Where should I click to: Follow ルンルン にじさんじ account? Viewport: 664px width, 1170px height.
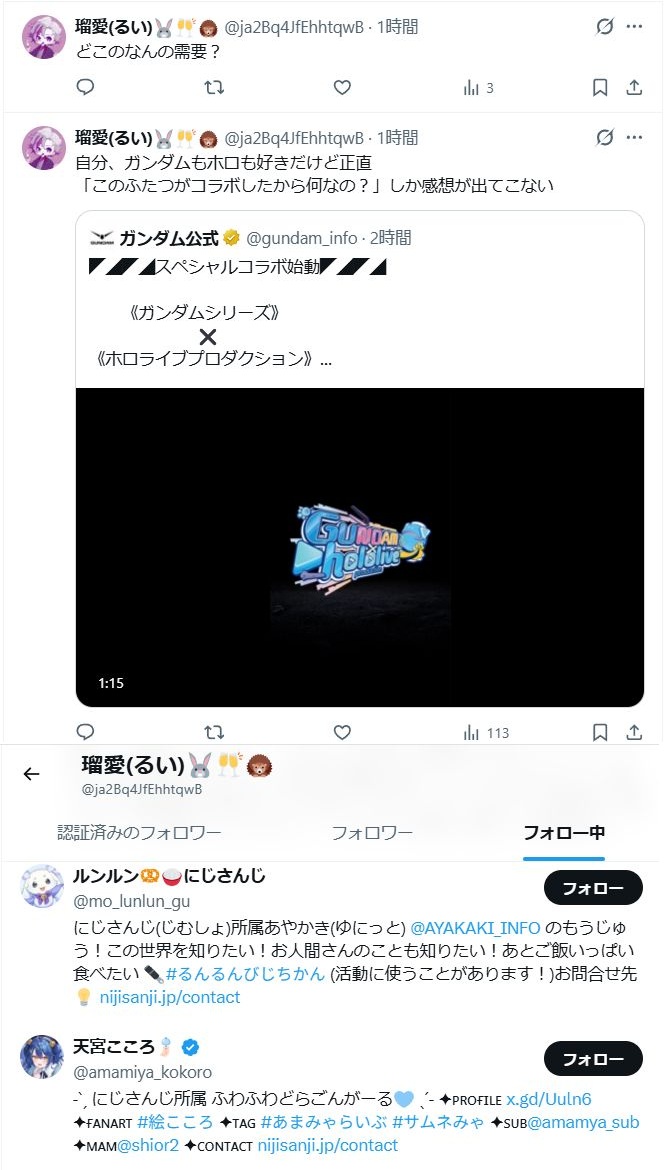coord(592,888)
